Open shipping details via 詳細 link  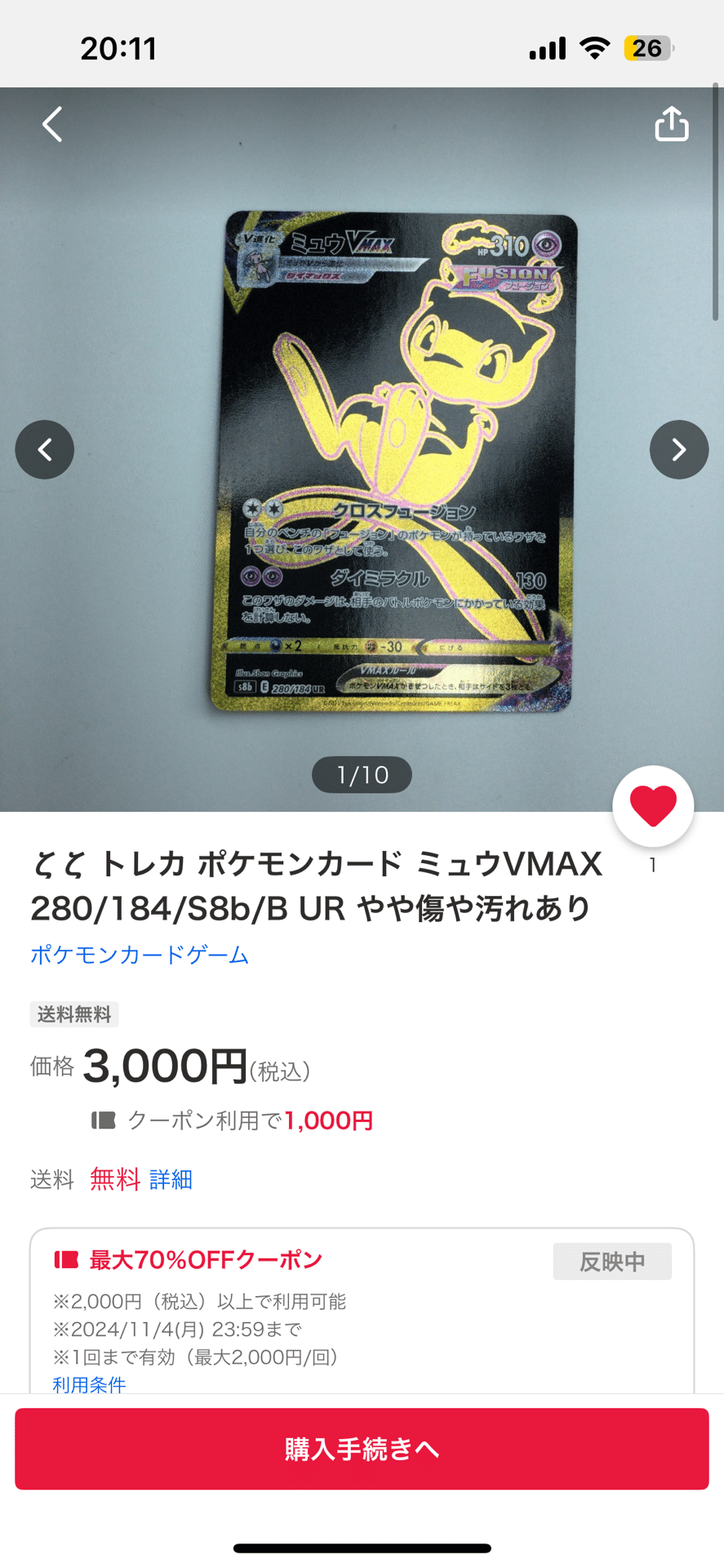pyautogui.click(x=170, y=1179)
